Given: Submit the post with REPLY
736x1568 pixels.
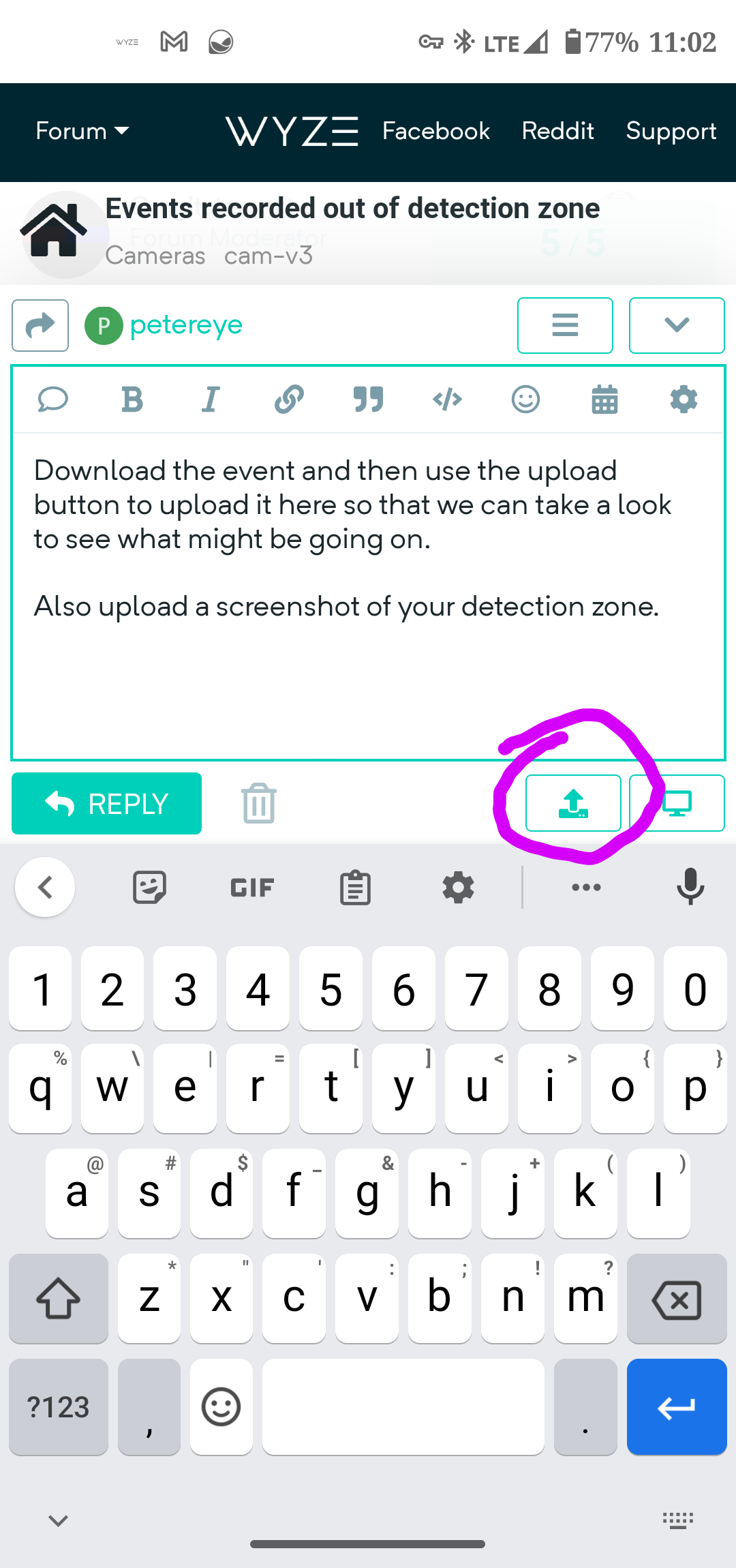Looking at the screenshot, I should coord(106,804).
